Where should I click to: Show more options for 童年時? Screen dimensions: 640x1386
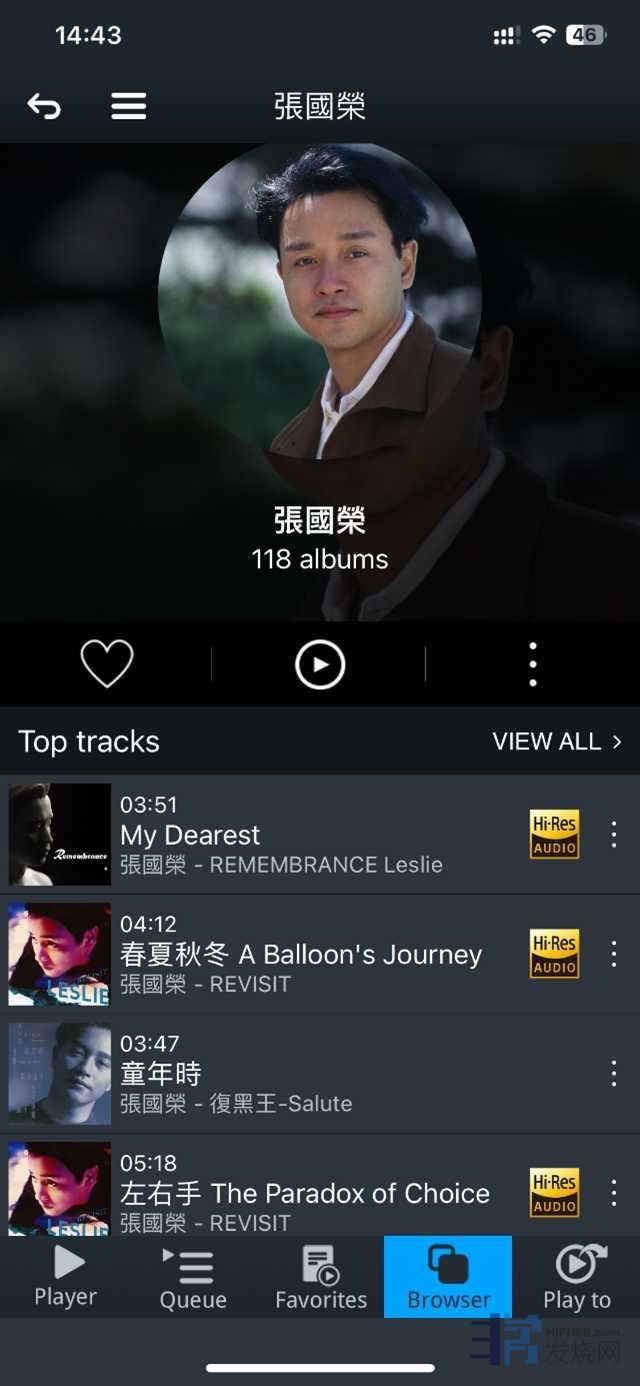point(613,1074)
